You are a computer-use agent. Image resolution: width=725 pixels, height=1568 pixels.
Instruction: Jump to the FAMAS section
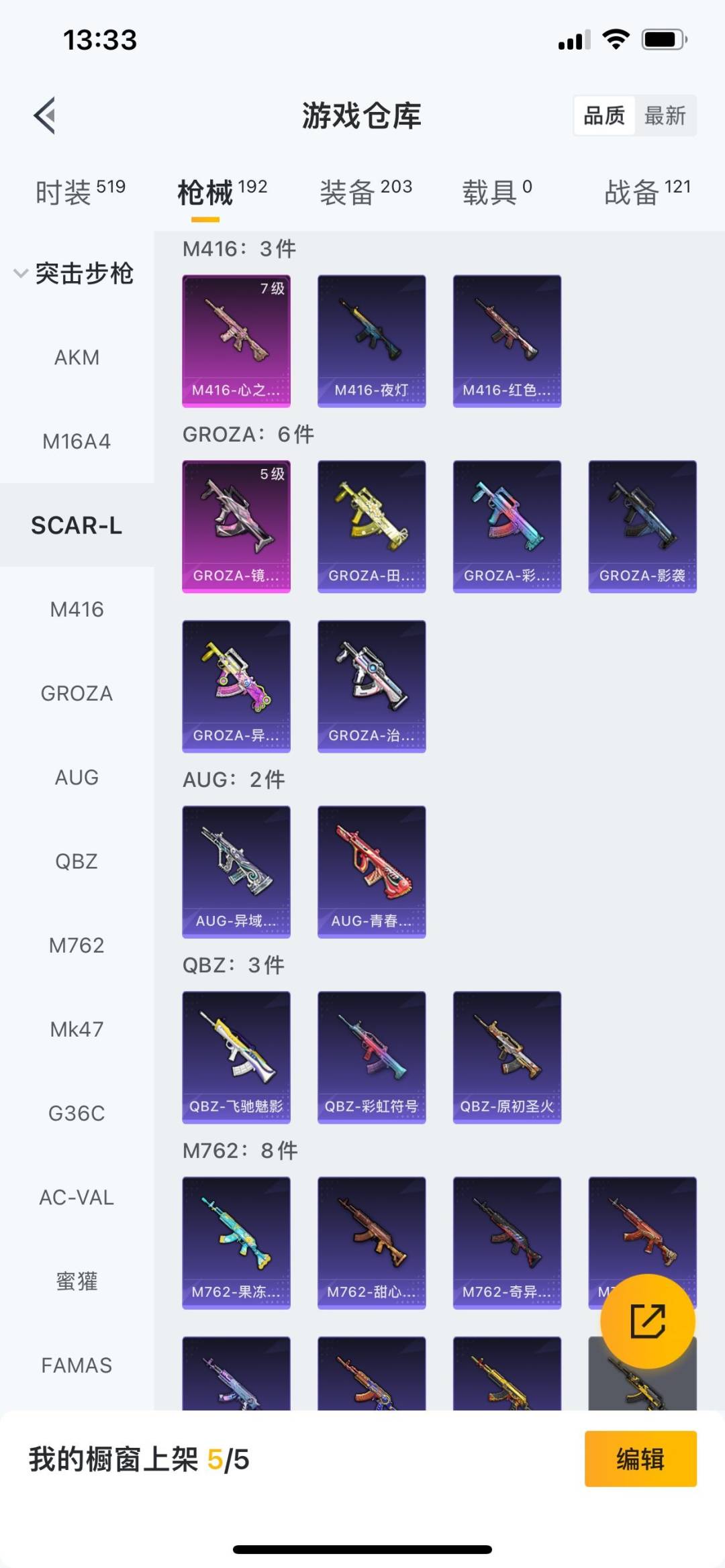click(x=77, y=1365)
